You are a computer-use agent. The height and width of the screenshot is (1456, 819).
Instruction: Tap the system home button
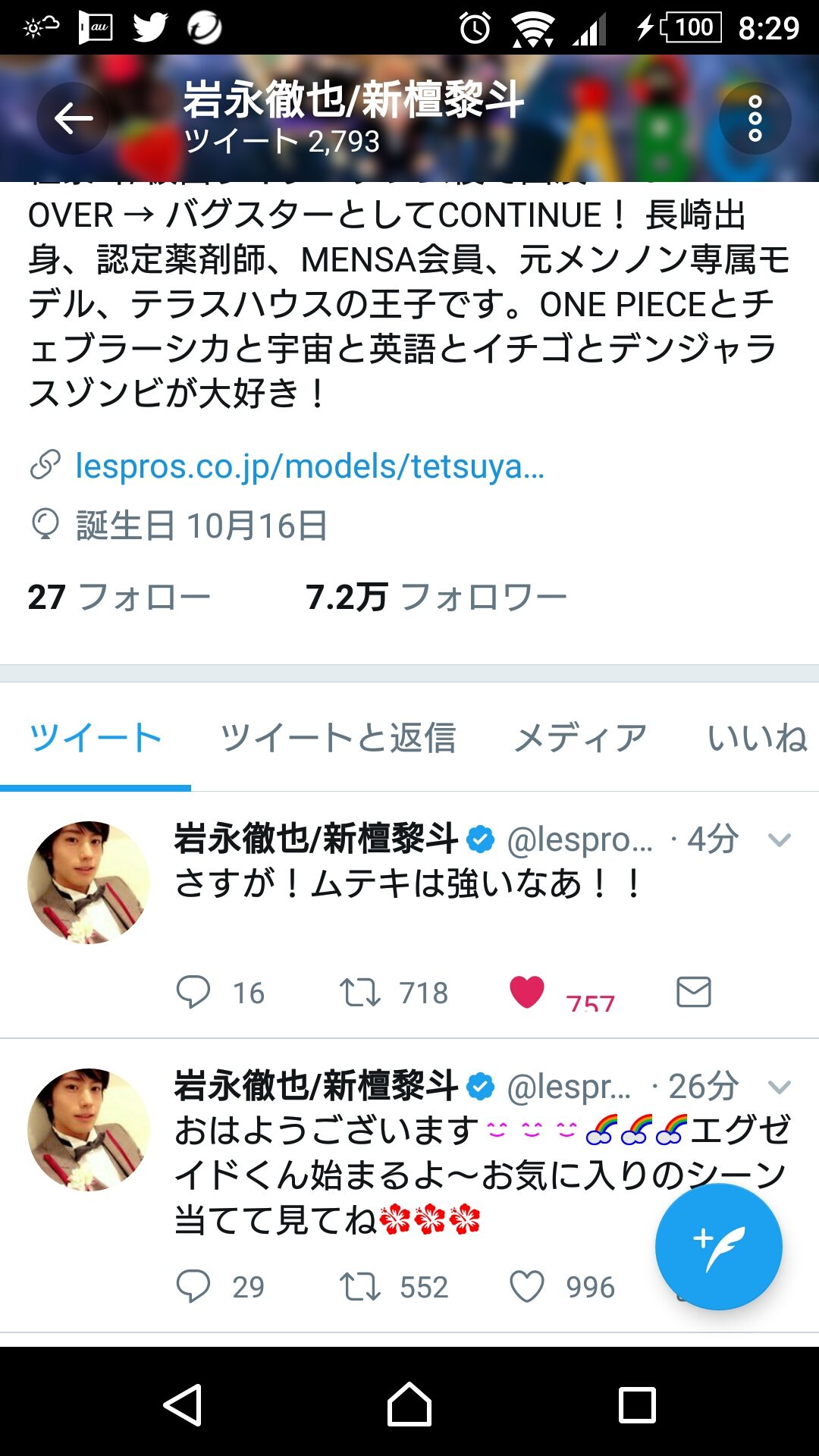coord(409,1404)
